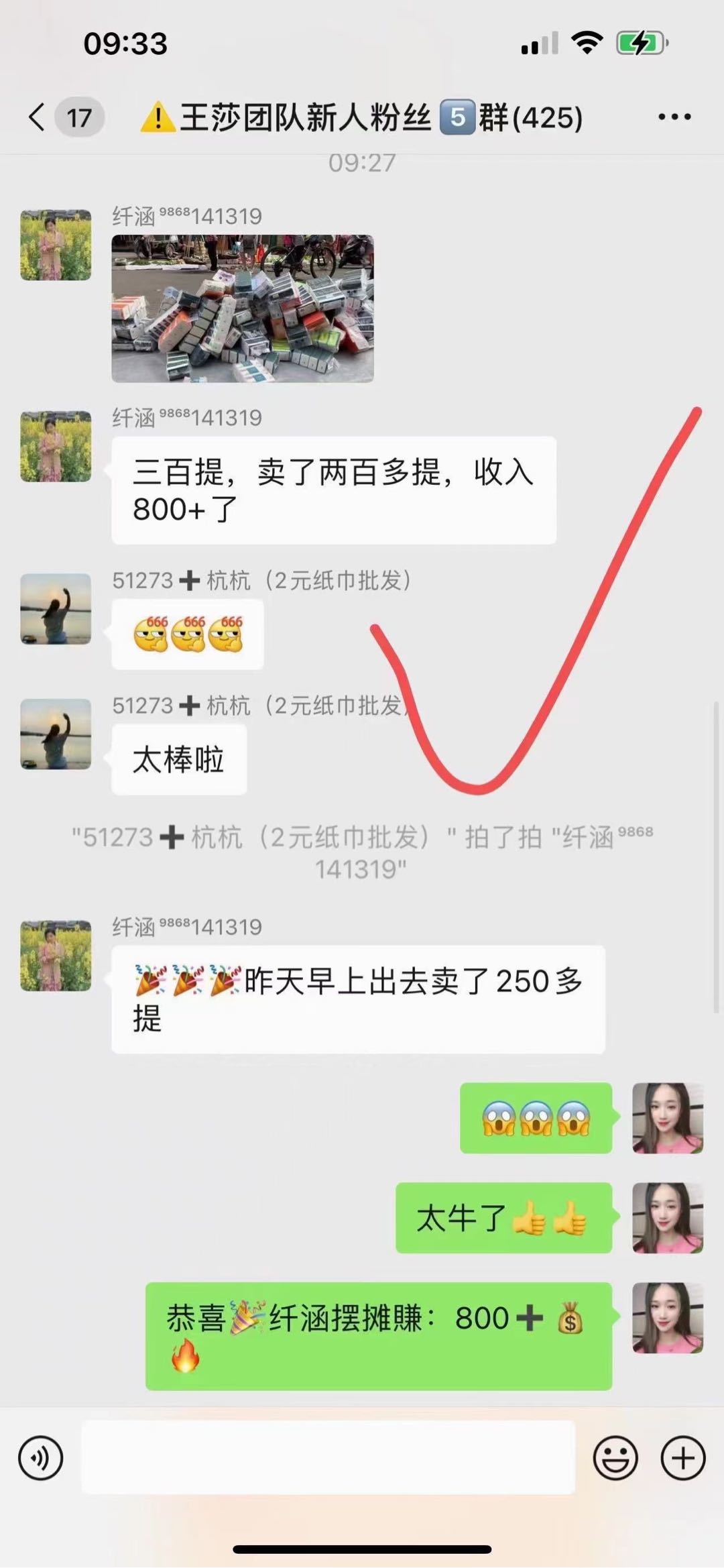Open 杭杭's avatar beside the 太棒啦 message

pos(56,734)
